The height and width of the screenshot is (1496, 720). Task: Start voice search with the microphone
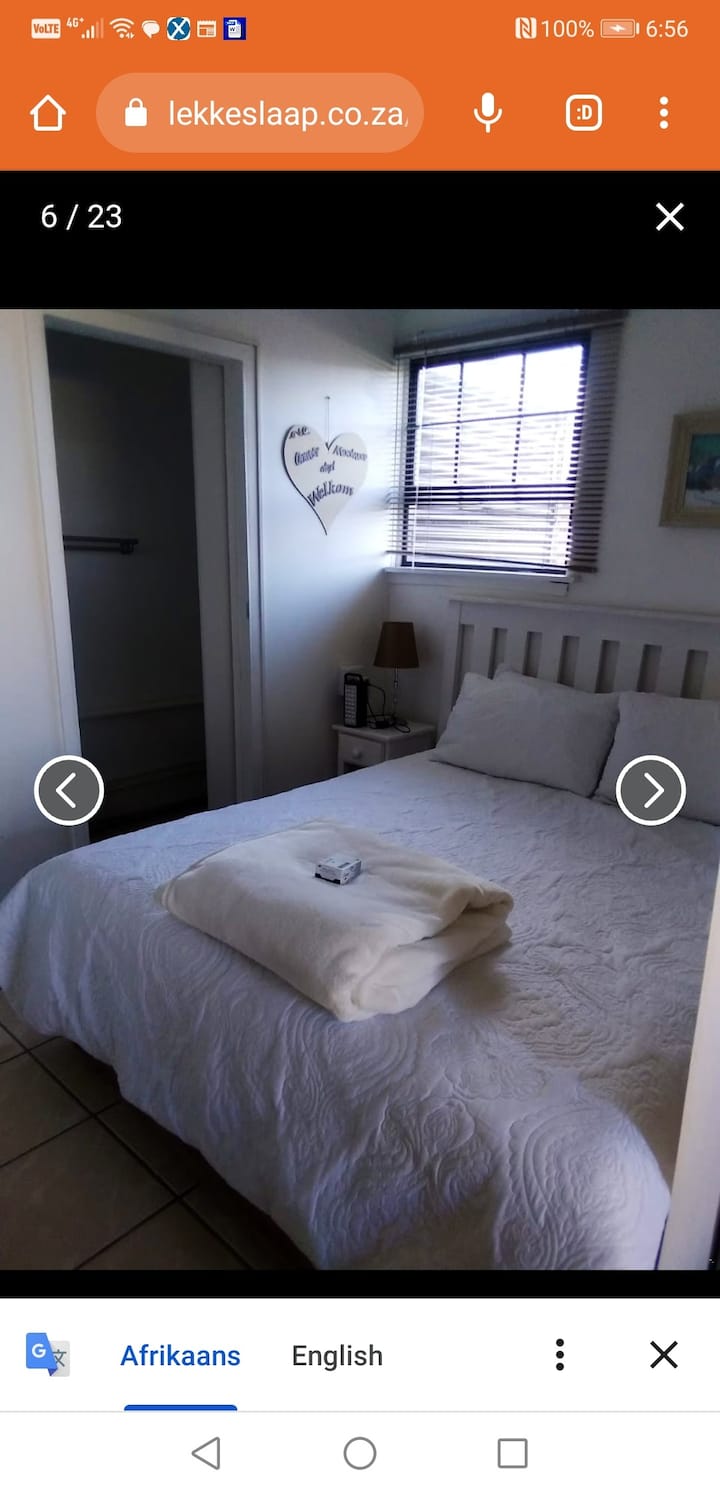pos(487,113)
